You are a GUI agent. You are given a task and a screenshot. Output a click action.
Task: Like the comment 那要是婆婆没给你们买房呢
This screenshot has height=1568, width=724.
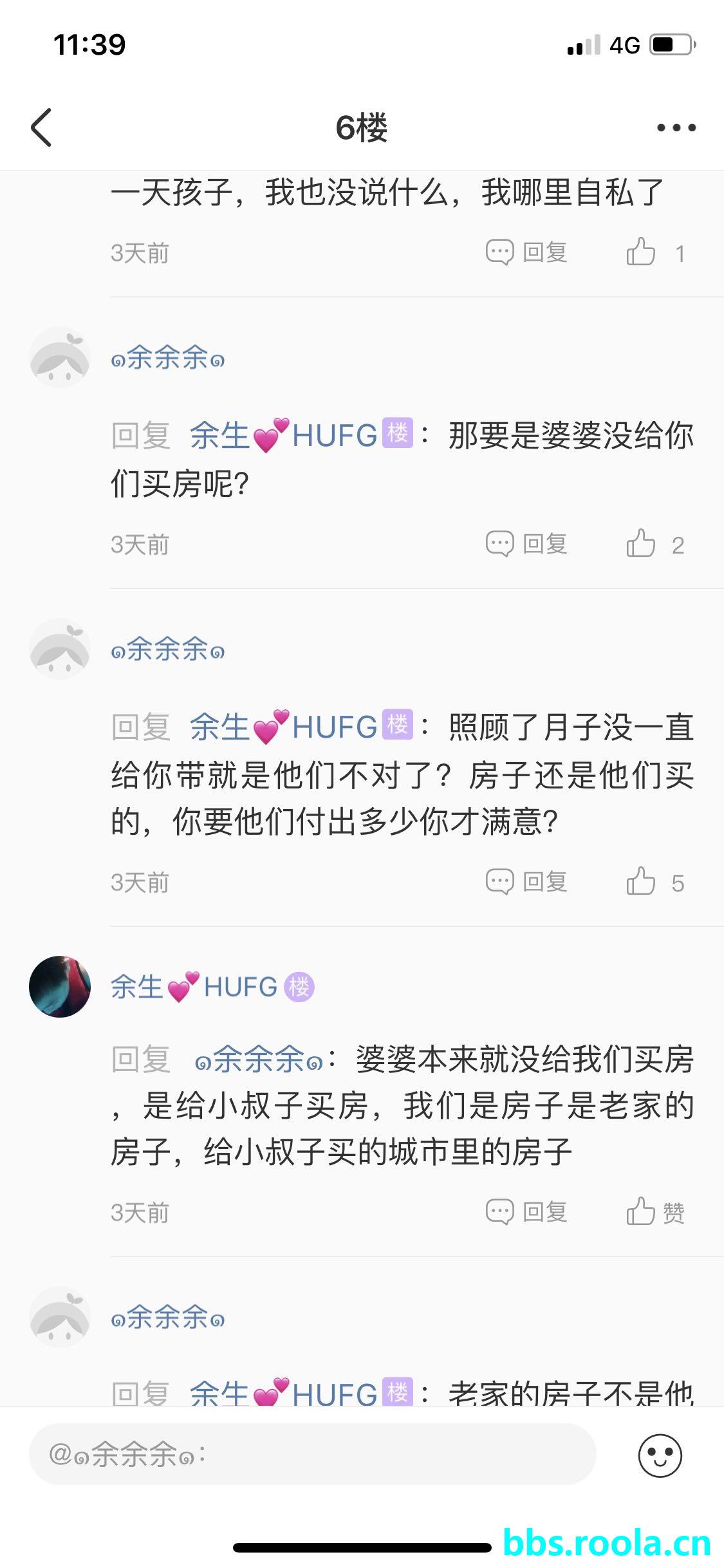click(x=642, y=544)
